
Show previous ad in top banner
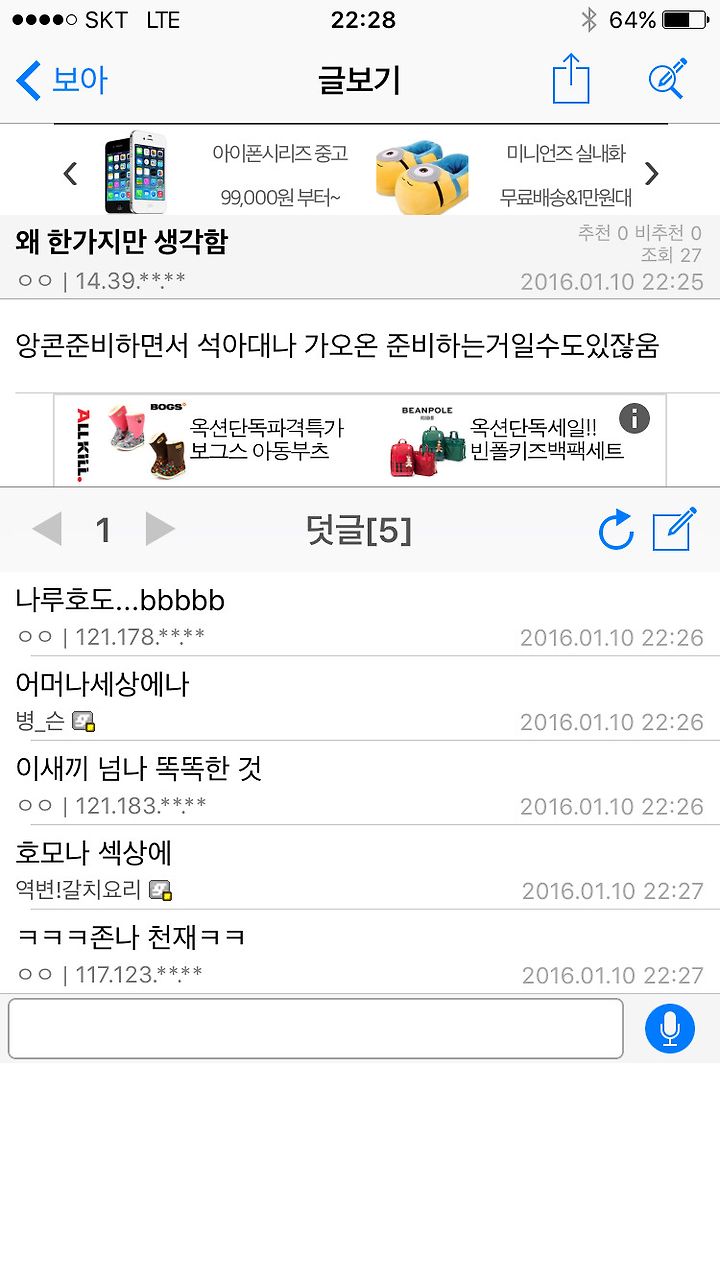point(70,174)
